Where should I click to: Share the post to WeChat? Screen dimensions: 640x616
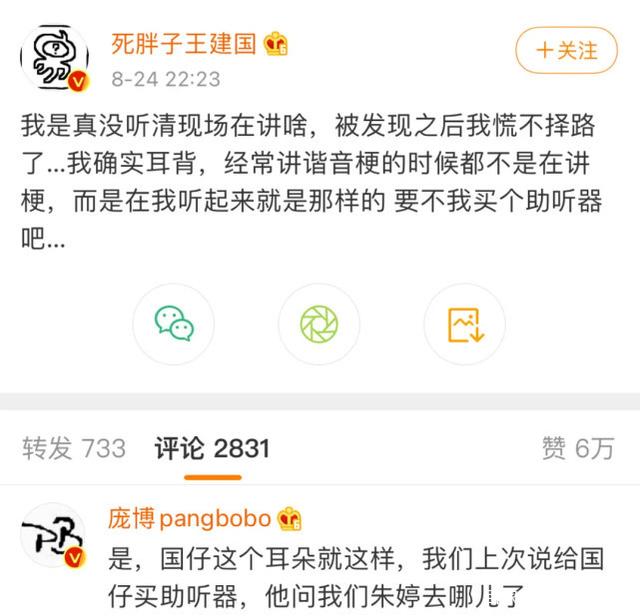pos(174,323)
